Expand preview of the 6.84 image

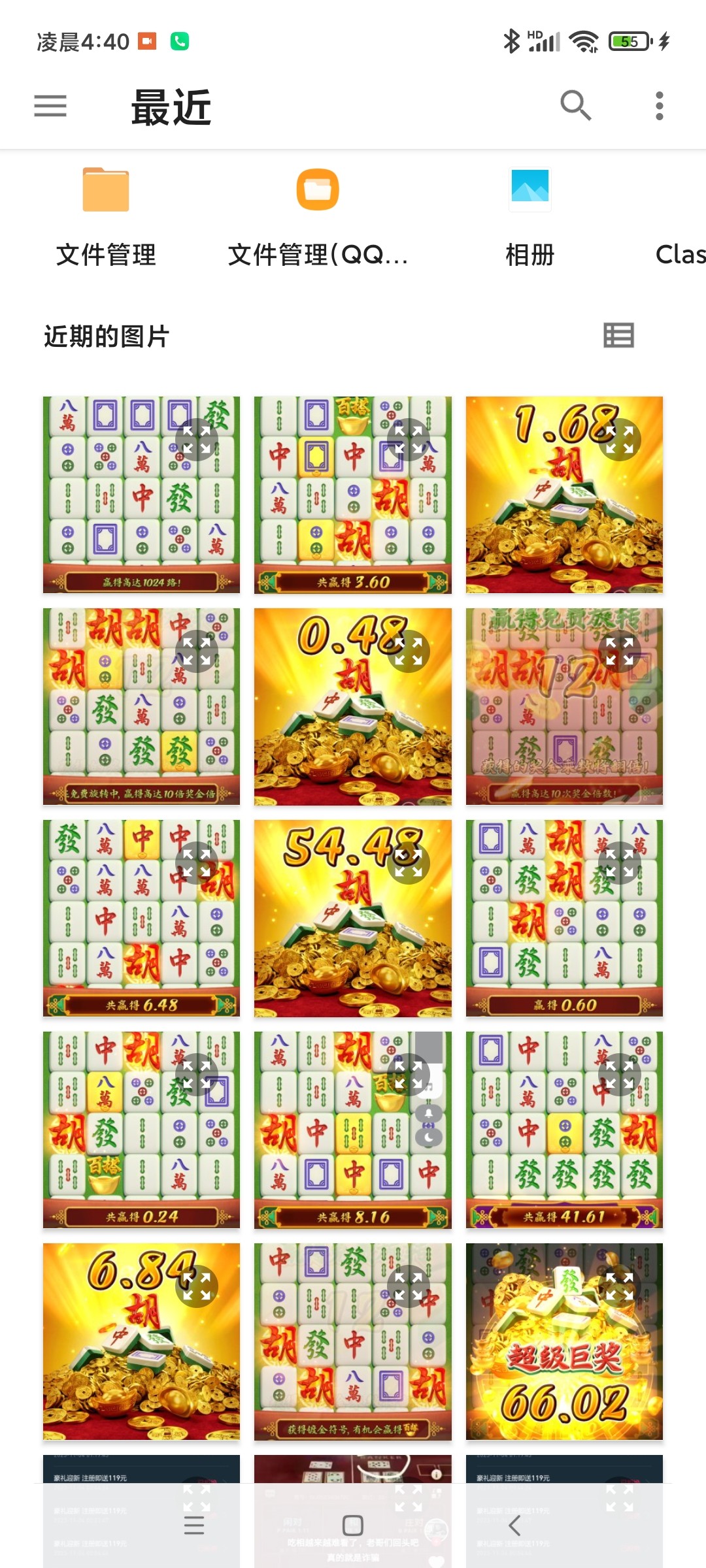click(x=197, y=1286)
